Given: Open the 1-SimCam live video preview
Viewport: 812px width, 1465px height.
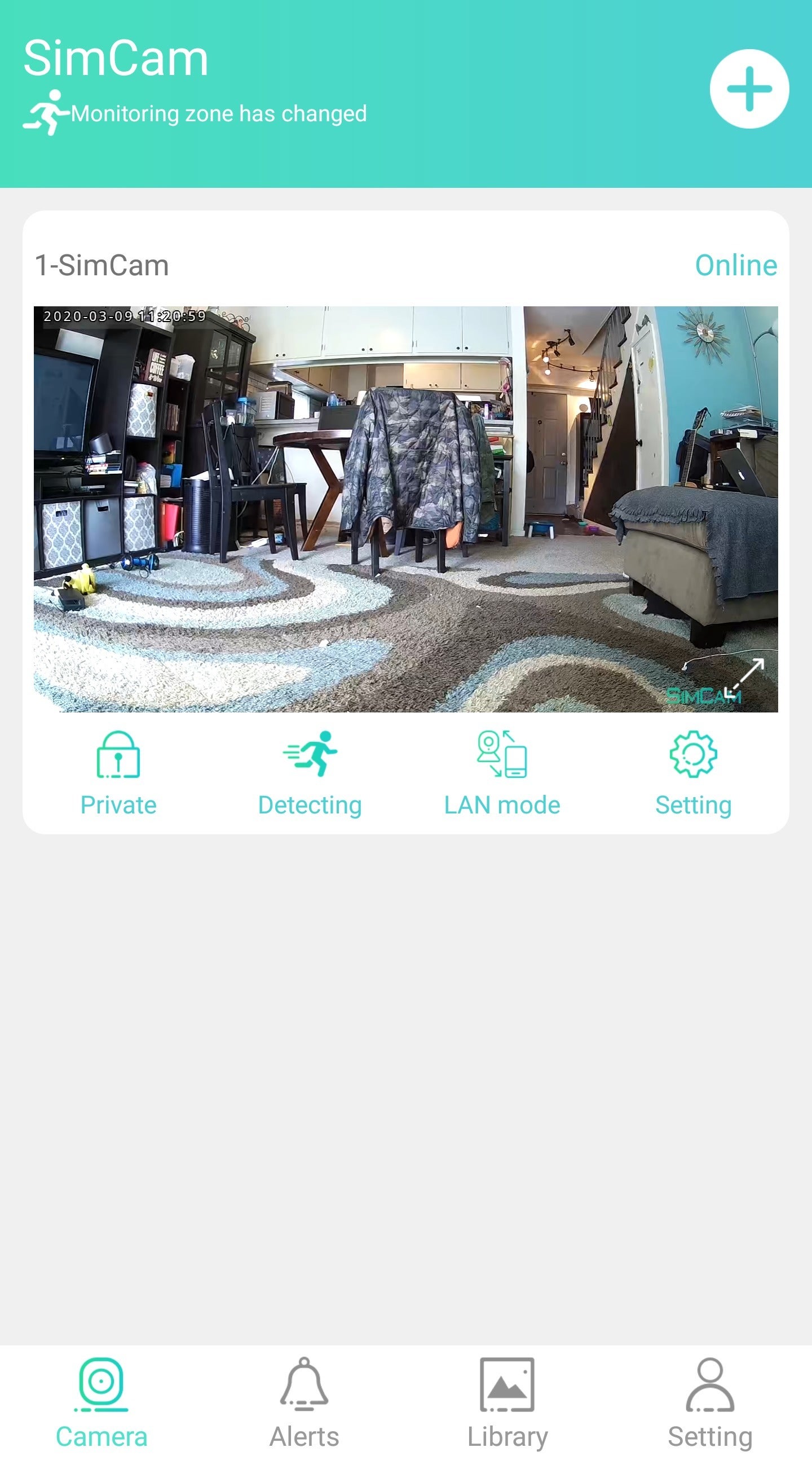Looking at the screenshot, I should pyautogui.click(x=405, y=509).
